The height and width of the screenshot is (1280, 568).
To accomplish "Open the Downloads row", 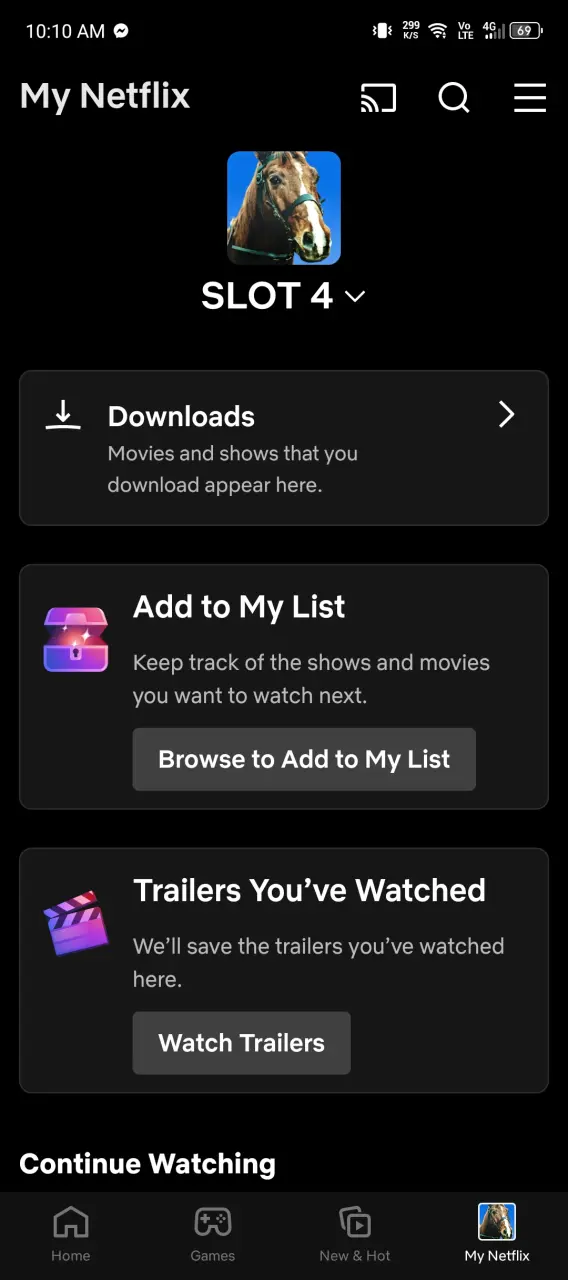I will [x=284, y=448].
